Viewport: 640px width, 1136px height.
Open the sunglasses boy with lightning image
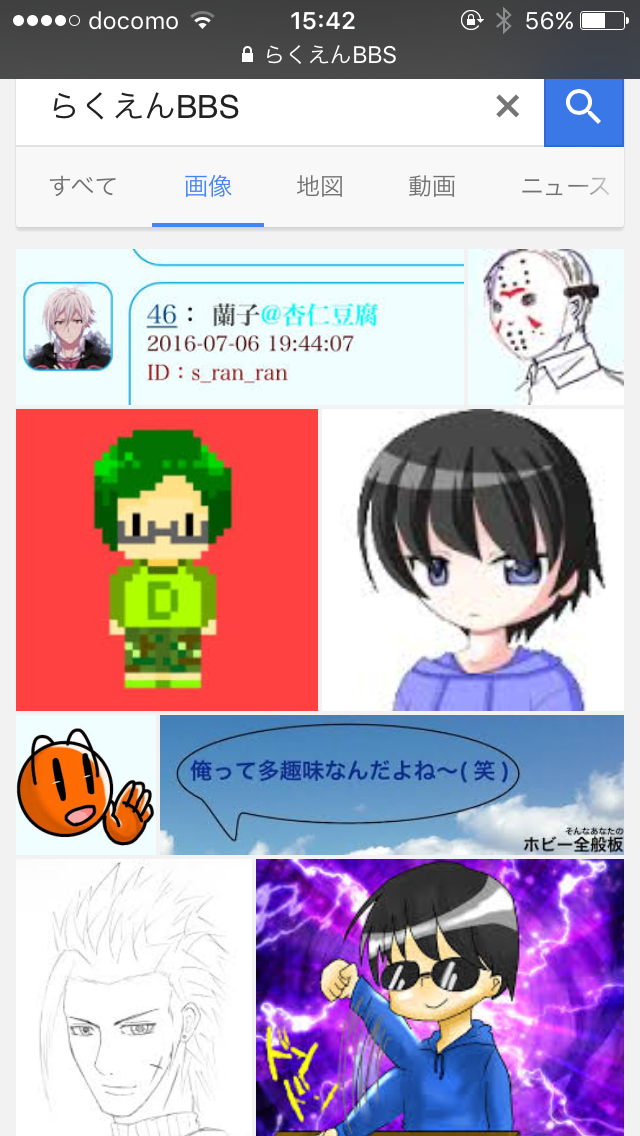click(440, 997)
